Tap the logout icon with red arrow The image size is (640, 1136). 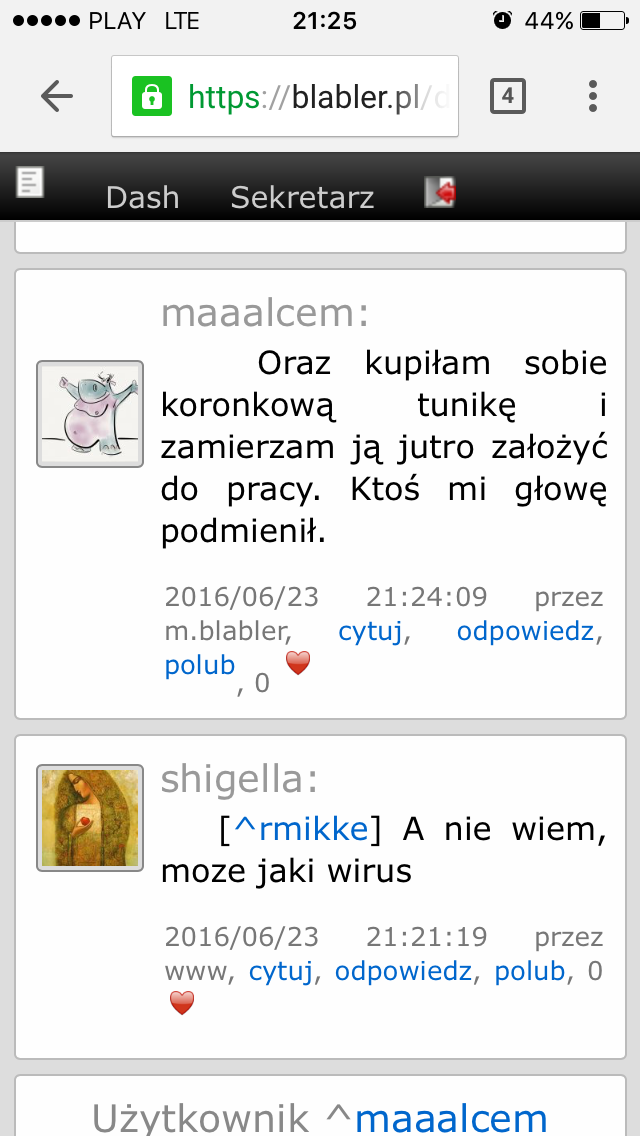pyautogui.click(x=440, y=191)
